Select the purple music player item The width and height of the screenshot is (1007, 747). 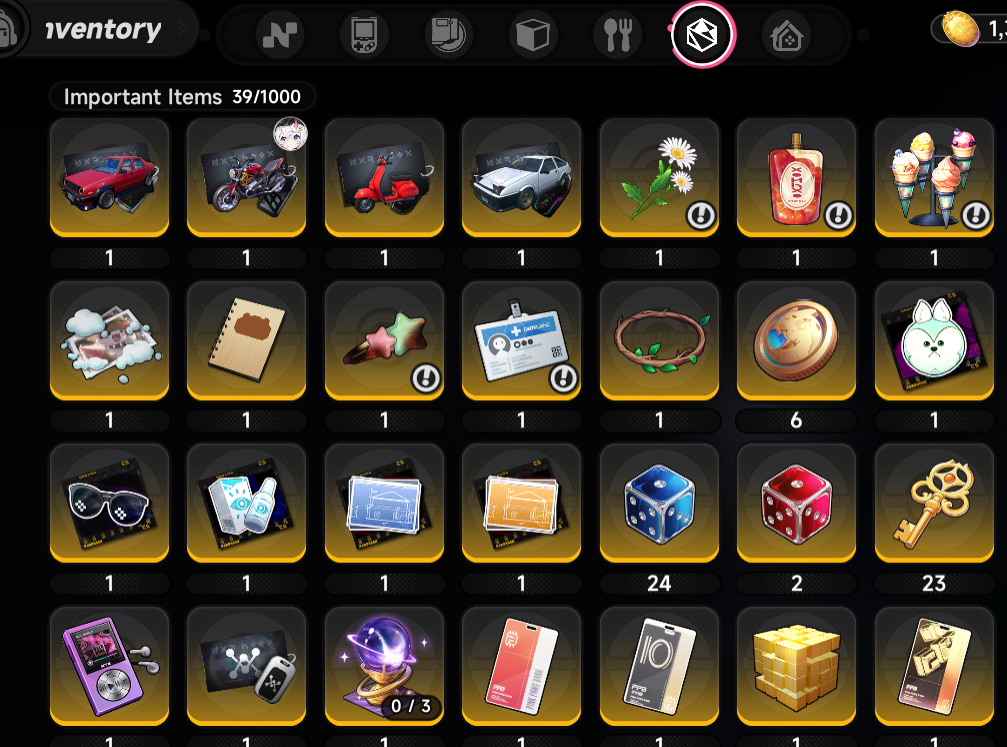click(110, 666)
